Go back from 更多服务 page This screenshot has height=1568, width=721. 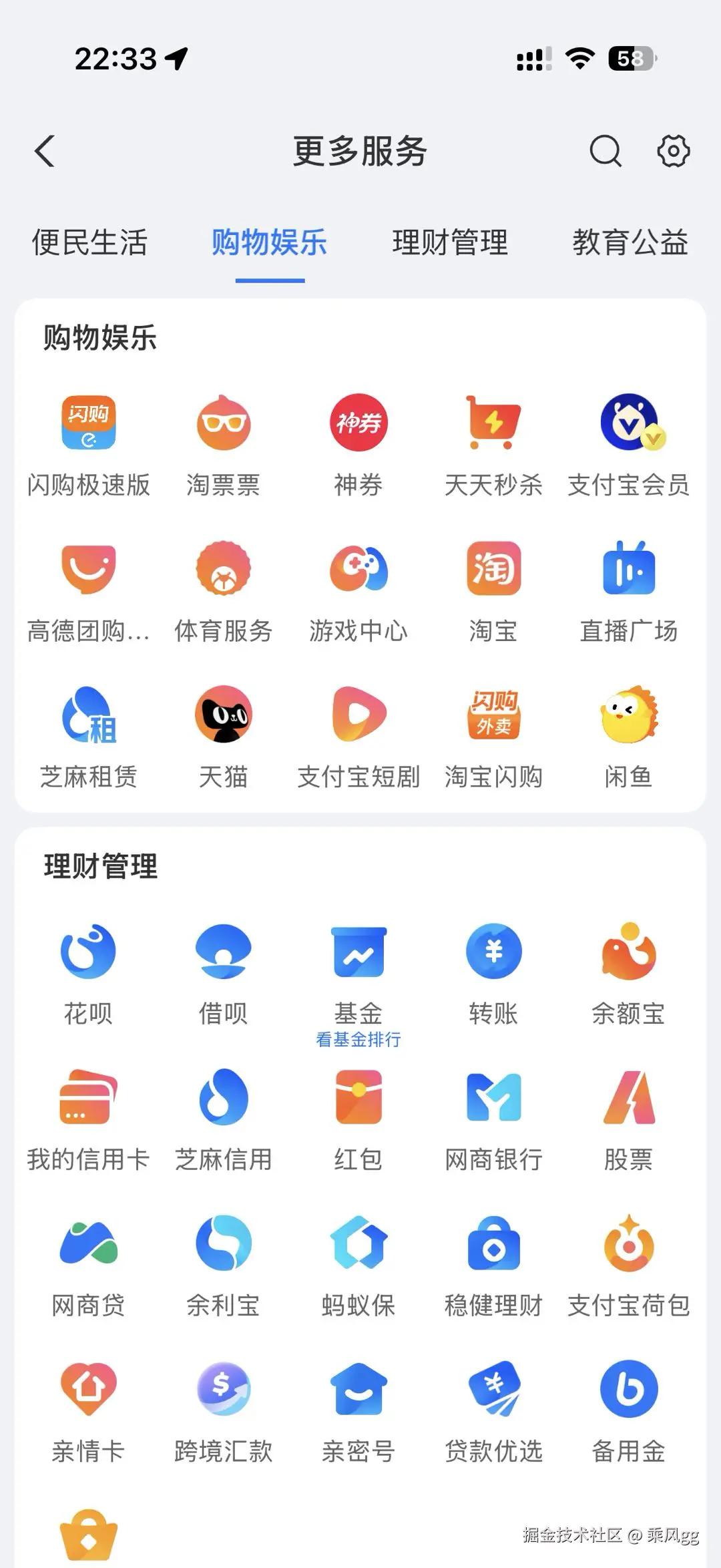(x=45, y=151)
